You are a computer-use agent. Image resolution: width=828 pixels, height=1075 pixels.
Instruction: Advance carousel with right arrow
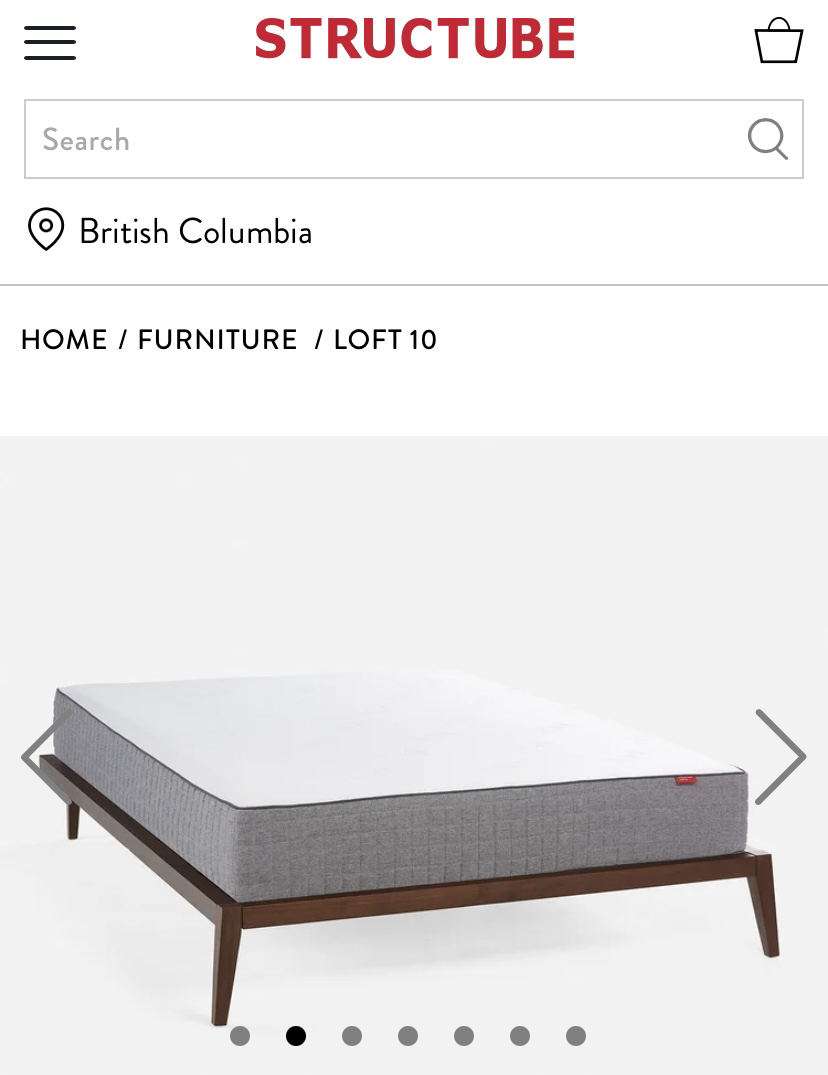[x=781, y=756]
